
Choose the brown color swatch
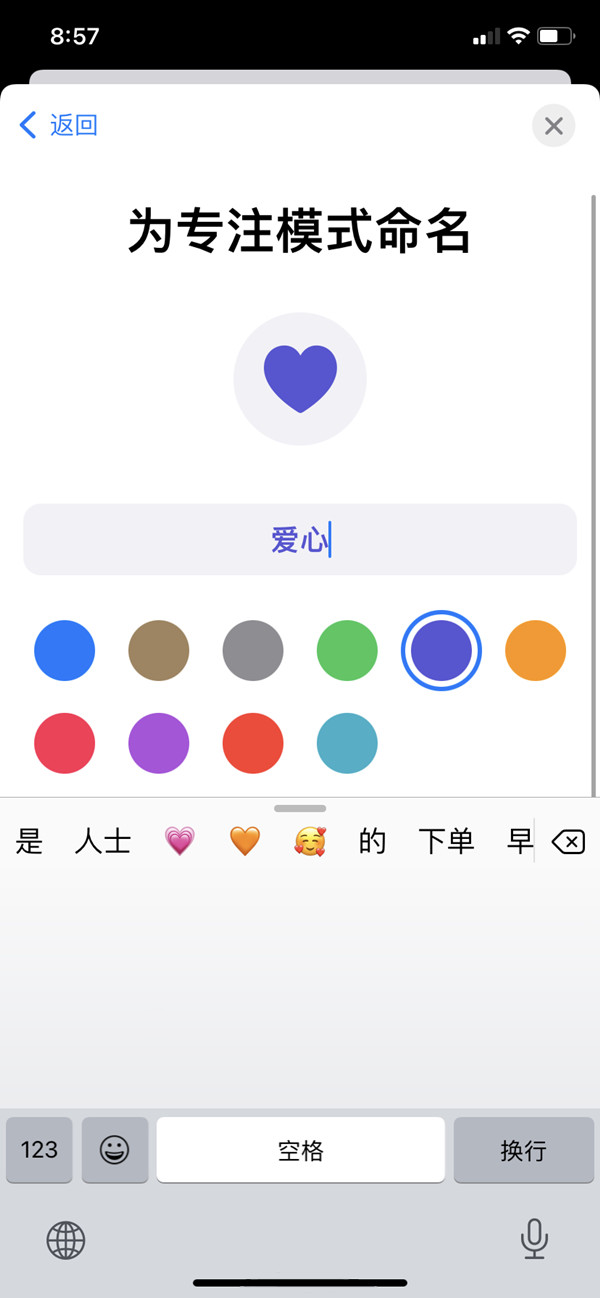click(159, 651)
